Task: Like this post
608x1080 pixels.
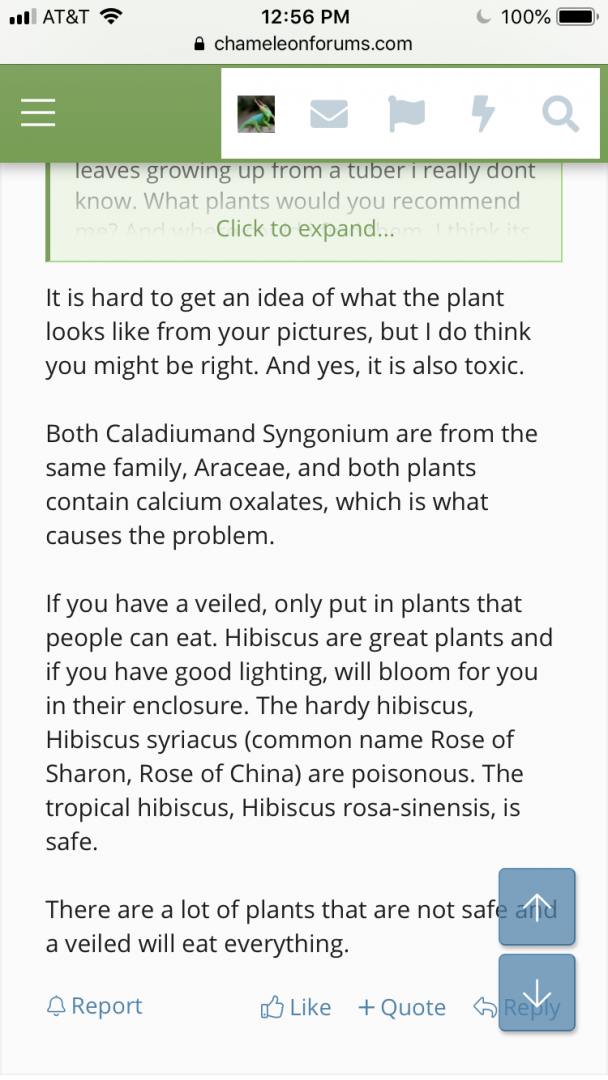Action: click(x=296, y=1007)
